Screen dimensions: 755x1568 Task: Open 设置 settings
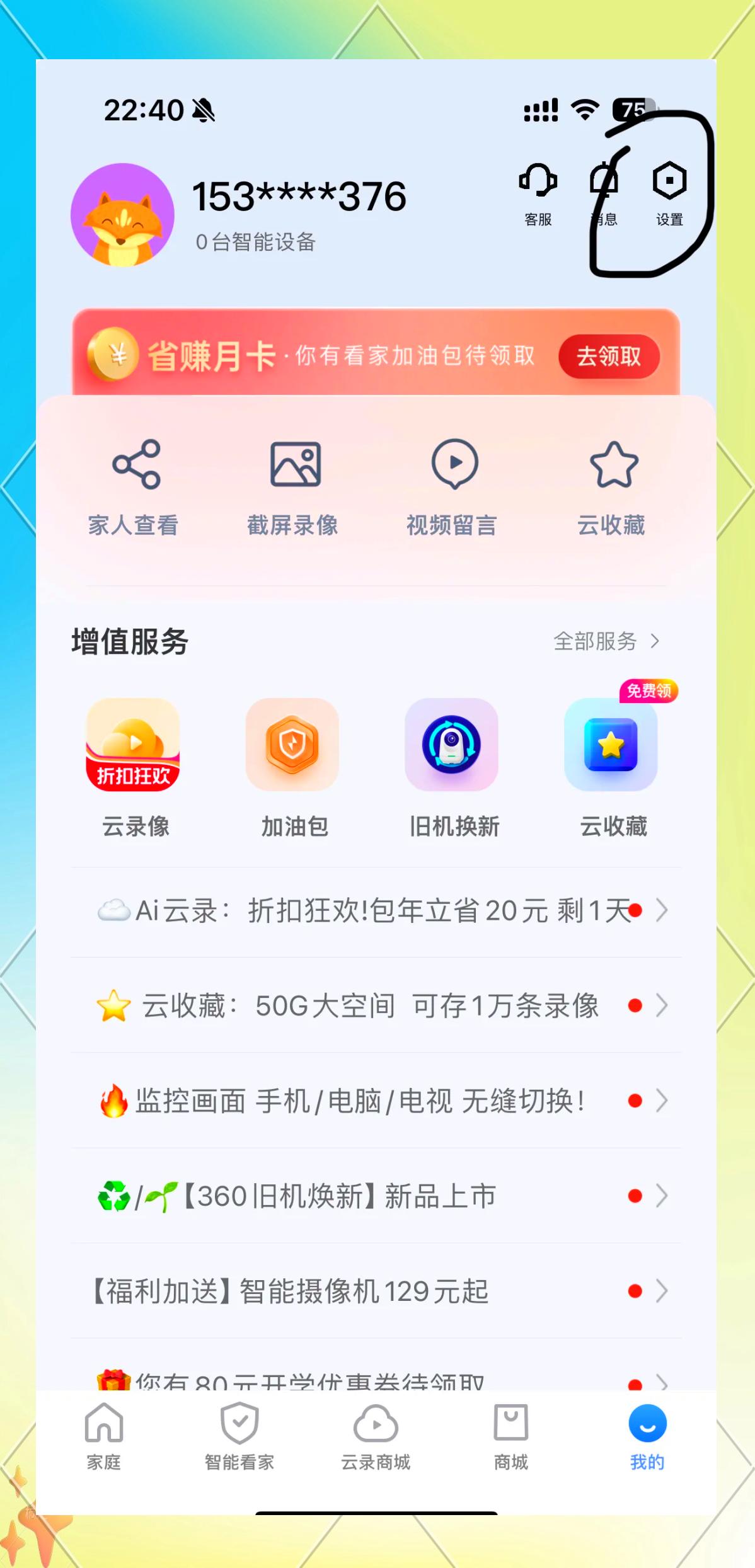pos(669,193)
